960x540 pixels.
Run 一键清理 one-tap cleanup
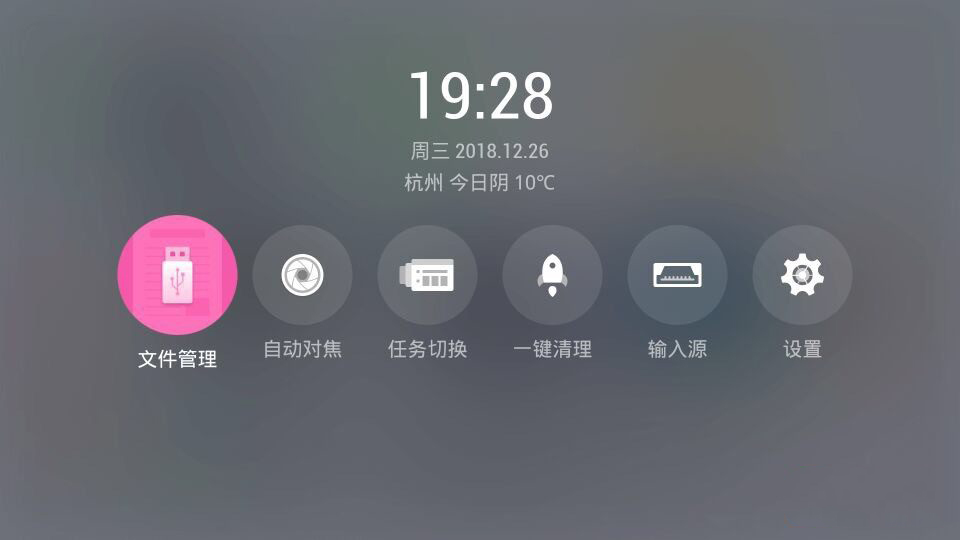(552, 275)
